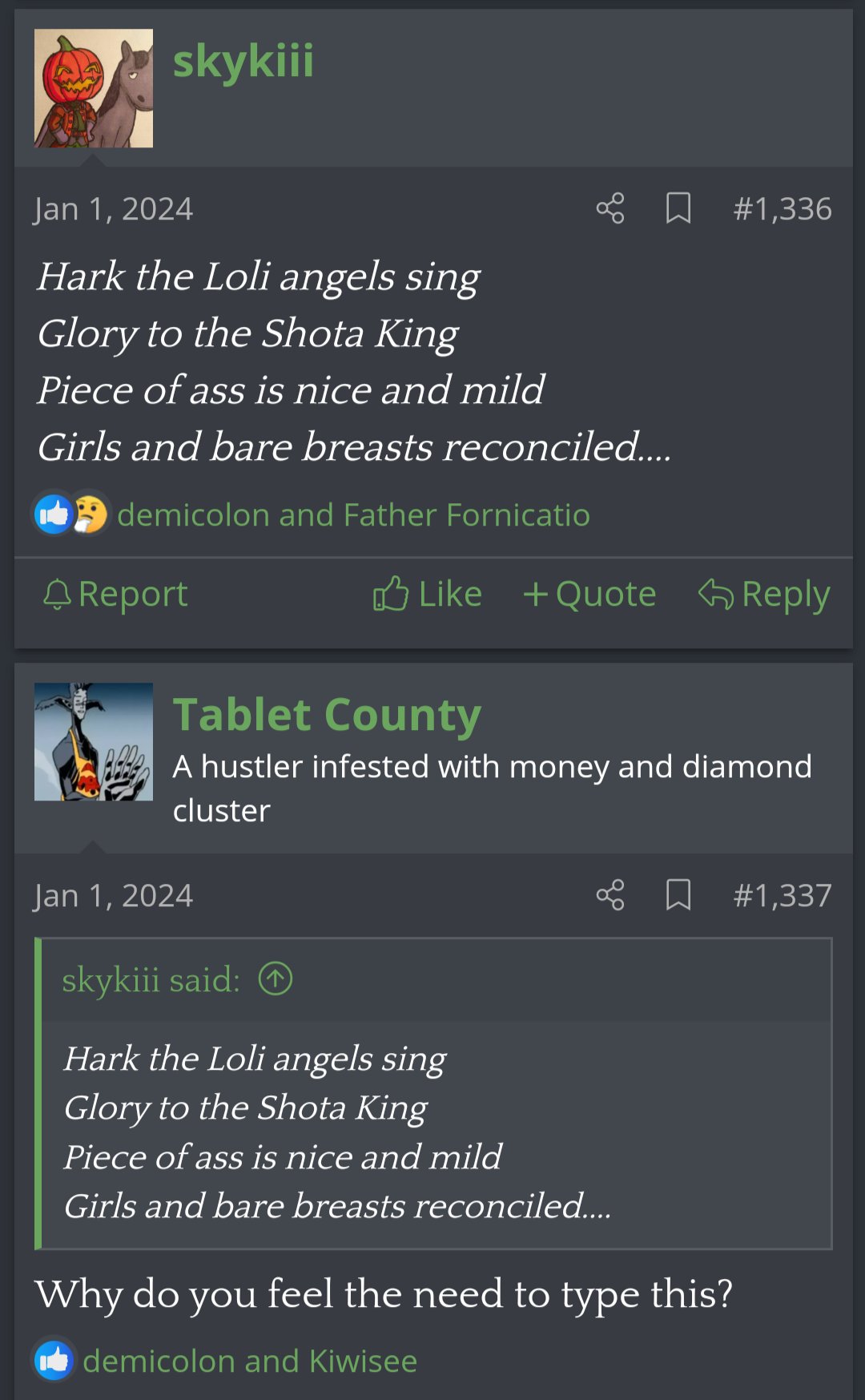
Task: Share post #1,337
Action: (610, 895)
